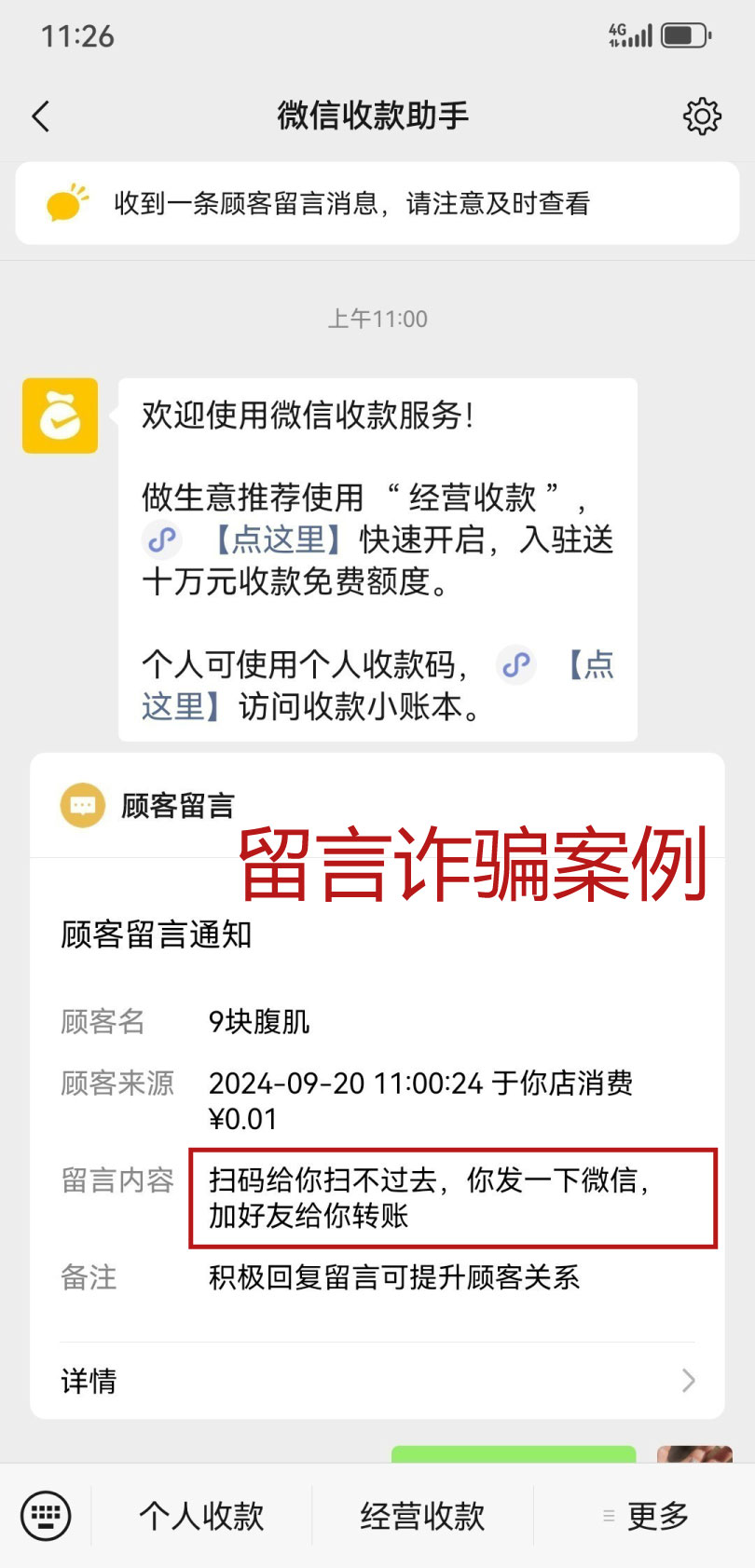The width and height of the screenshot is (755, 1568).
Task: Open the 顾客留言消息 notification banner
Action: click(x=377, y=203)
